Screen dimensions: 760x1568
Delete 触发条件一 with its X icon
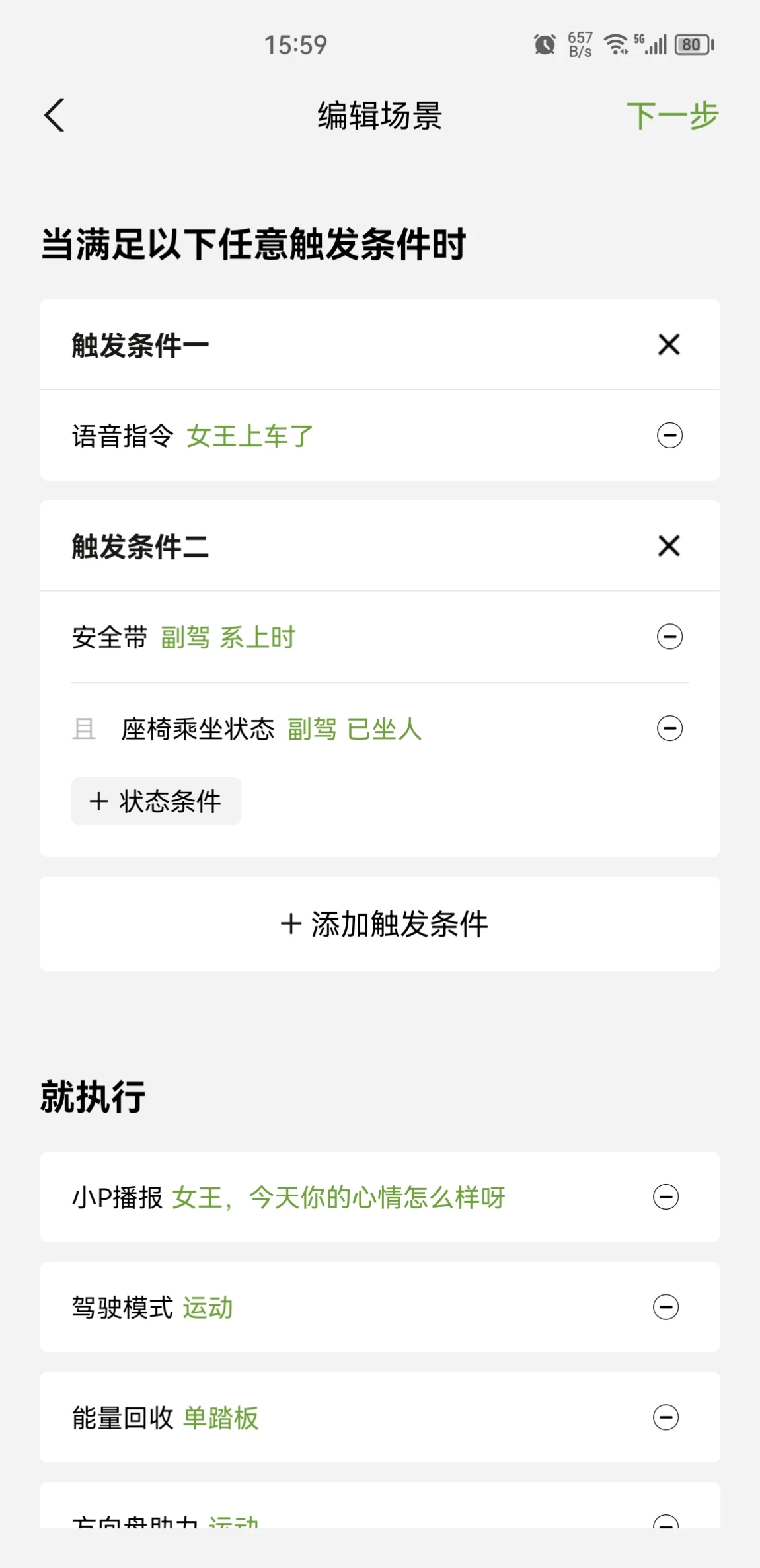pyautogui.click(x=669, y=344)
